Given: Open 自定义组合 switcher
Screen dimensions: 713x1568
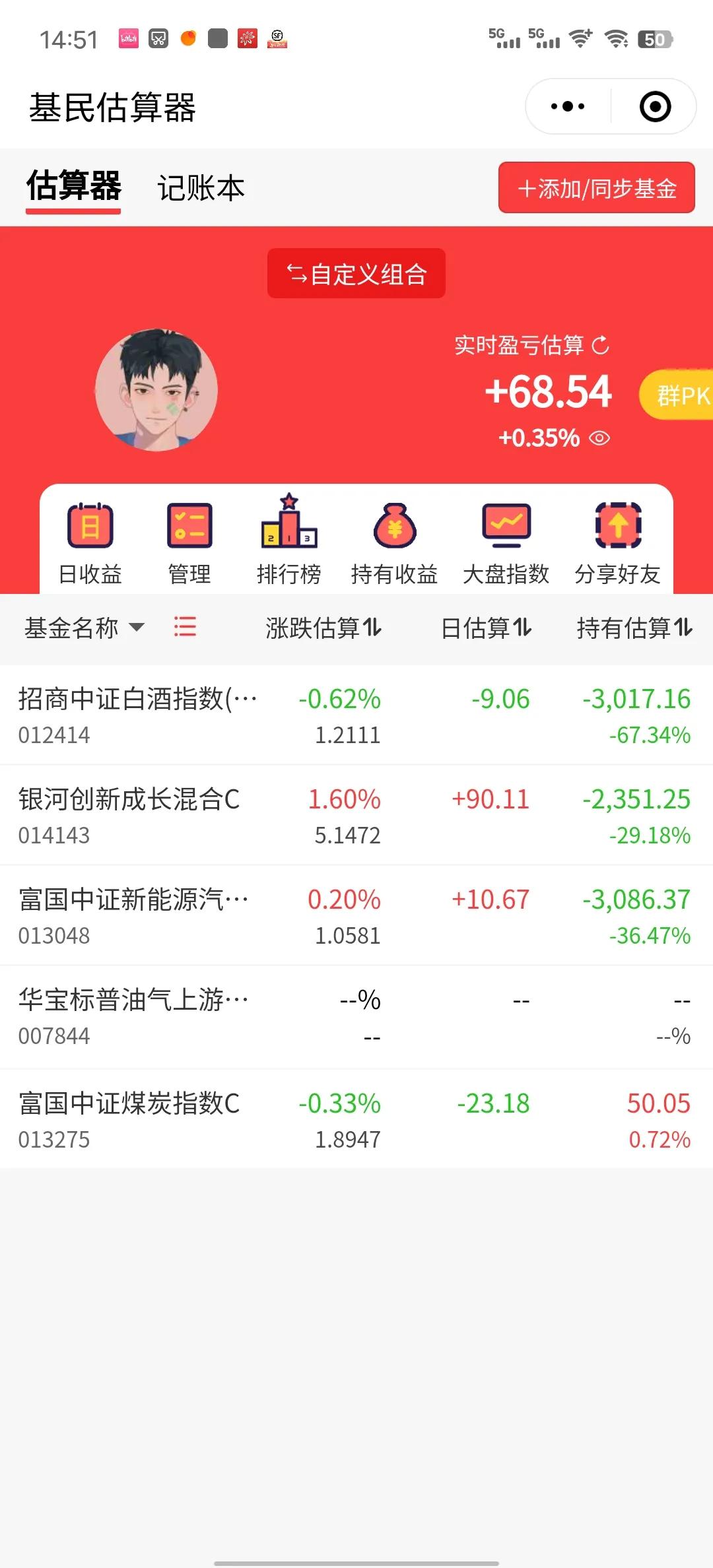Looking at the screenshot, I should click(356, 274).
